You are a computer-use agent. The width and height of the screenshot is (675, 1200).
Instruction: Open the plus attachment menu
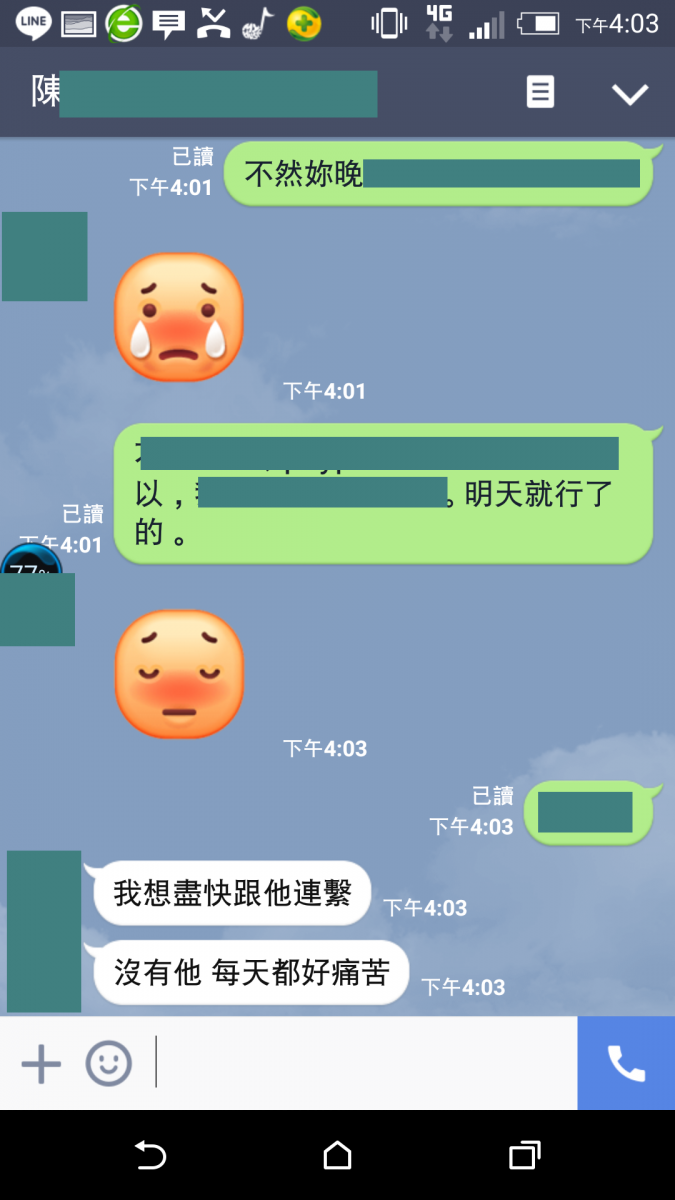tap(41, 1063)
